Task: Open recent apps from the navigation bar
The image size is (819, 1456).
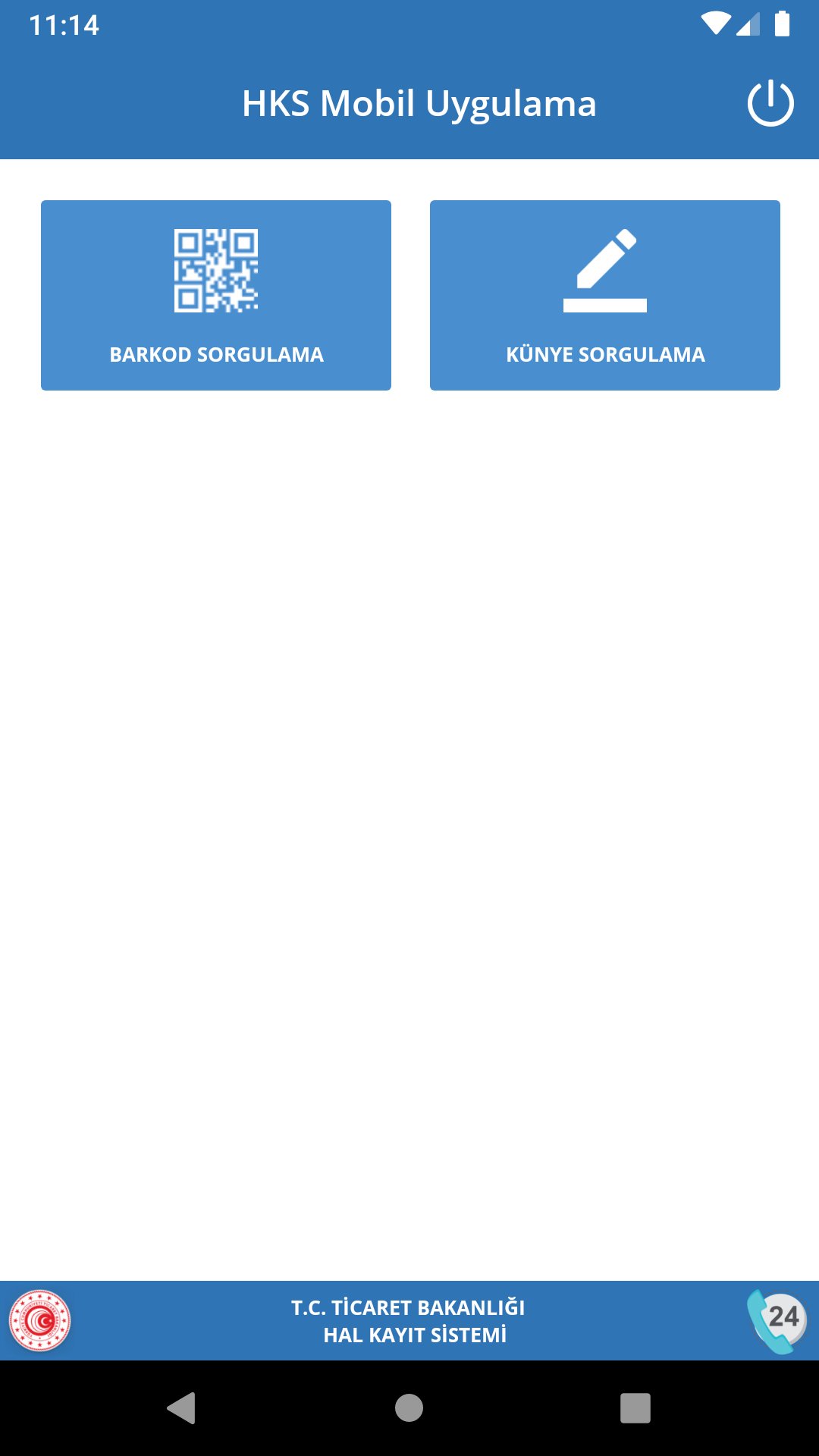Action: (635, 1408)
